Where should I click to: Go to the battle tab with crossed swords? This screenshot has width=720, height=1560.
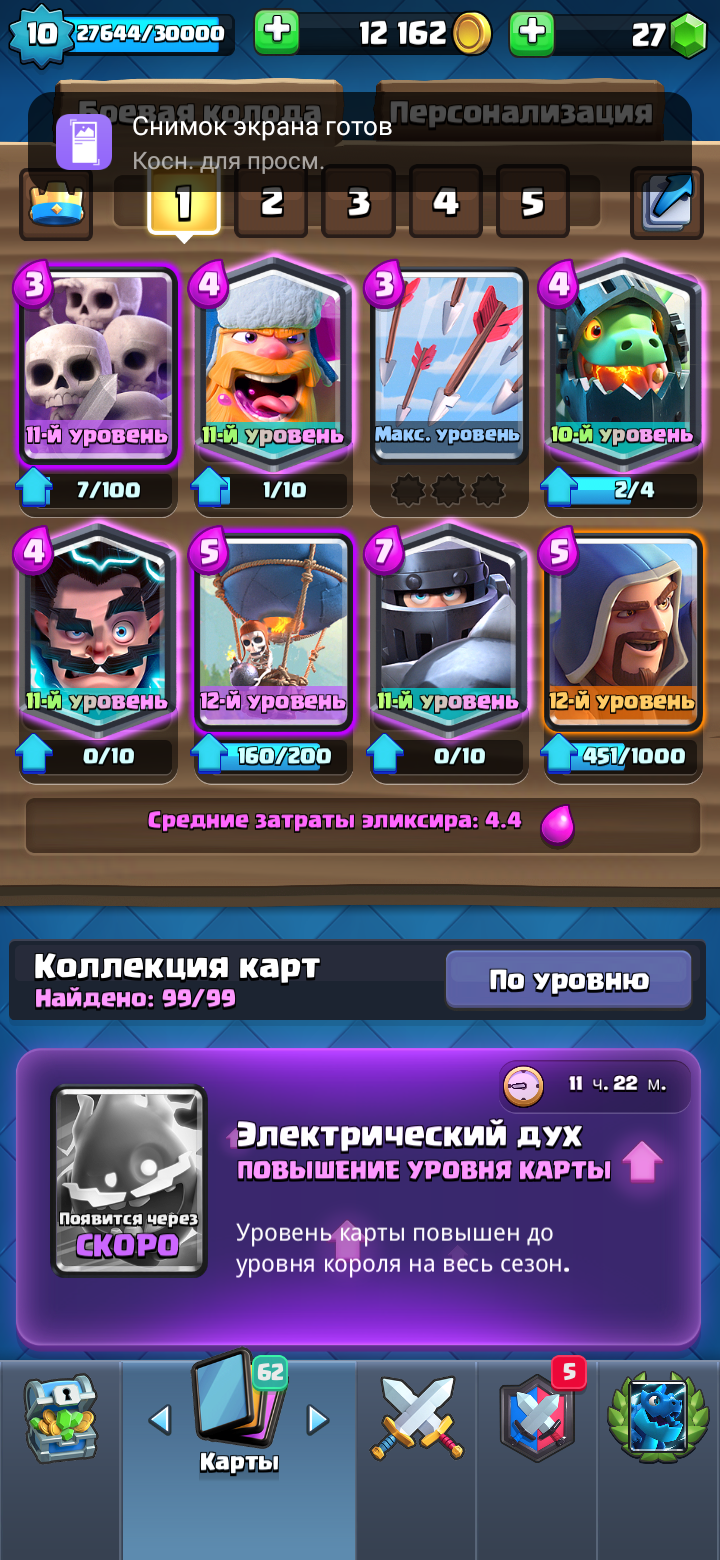[417, 1419]
